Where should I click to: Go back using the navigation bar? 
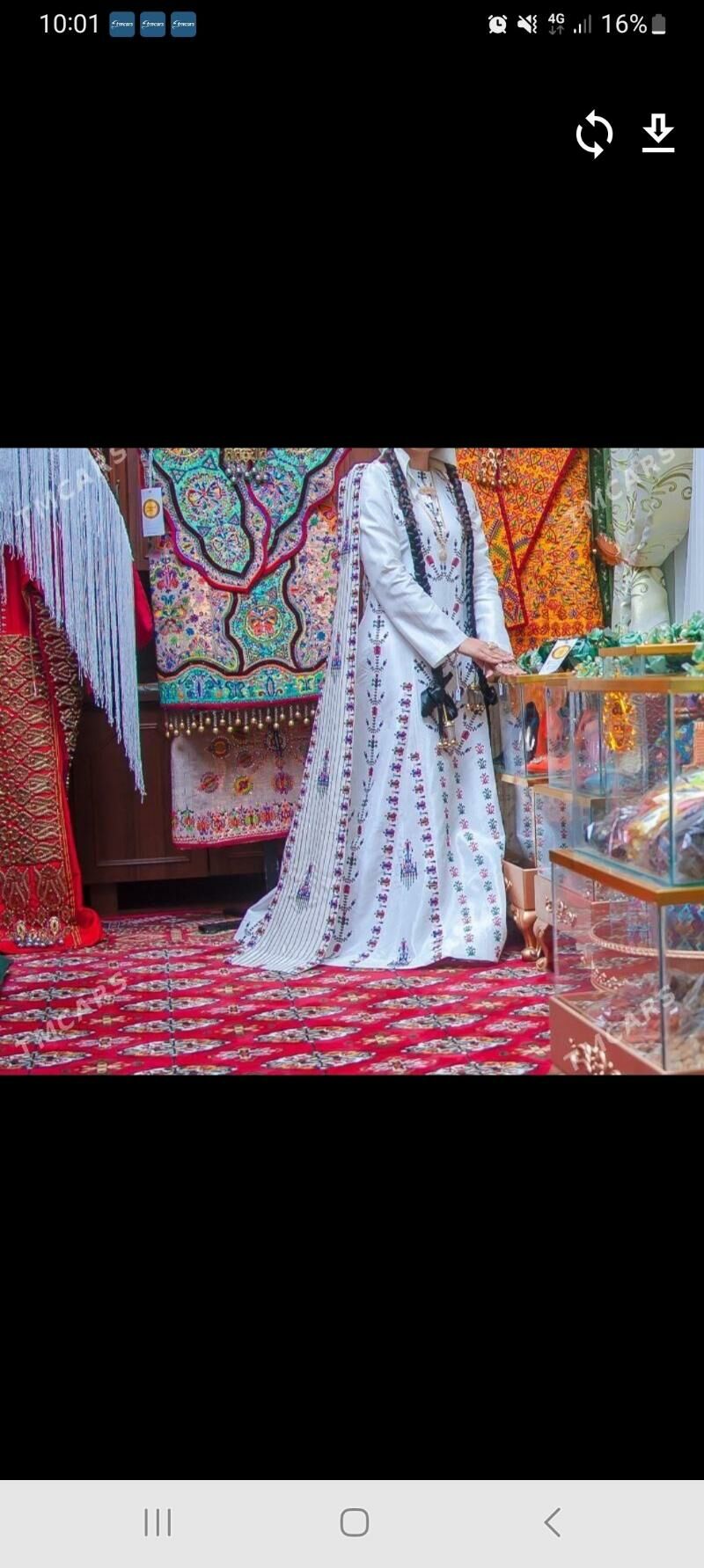(x=552, y=1522)
